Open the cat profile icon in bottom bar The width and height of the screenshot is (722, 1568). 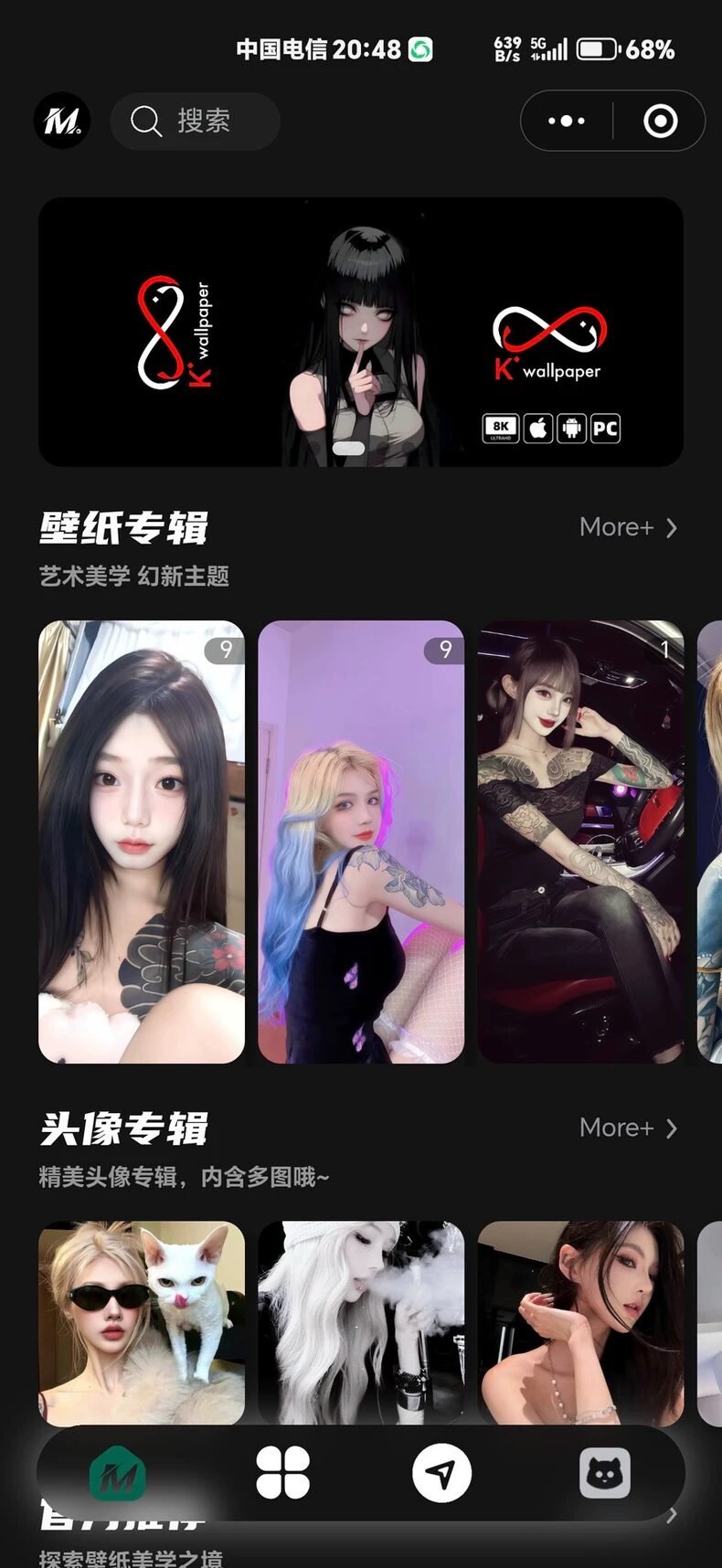click(x=605, y=1471)
